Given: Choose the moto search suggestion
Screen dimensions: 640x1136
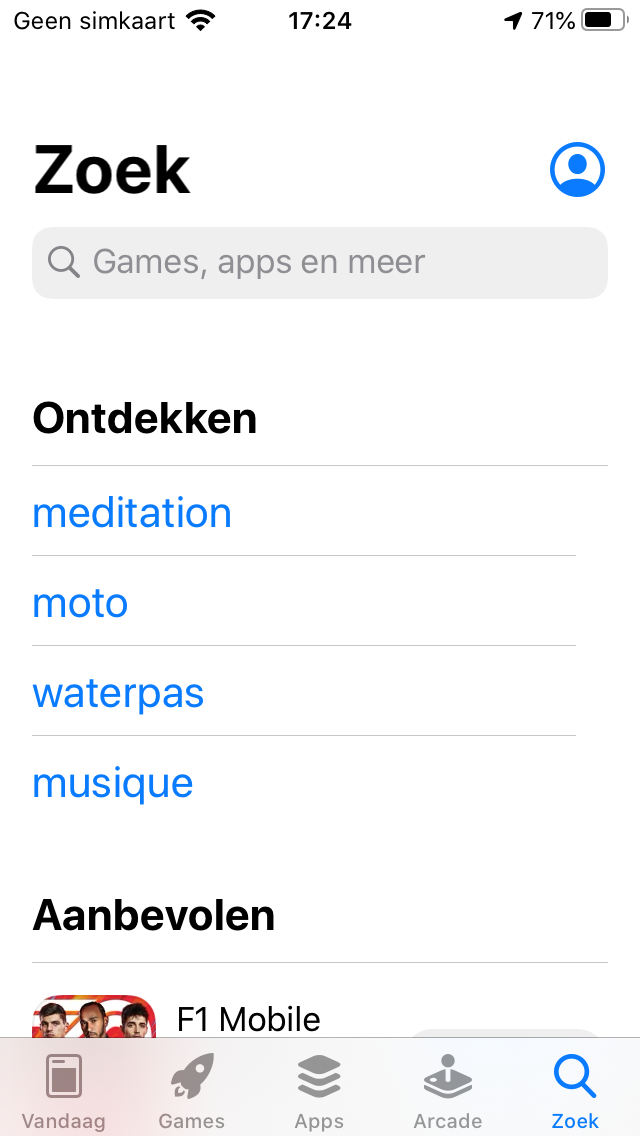Looking at the screenshot, I should coord(80,603).
